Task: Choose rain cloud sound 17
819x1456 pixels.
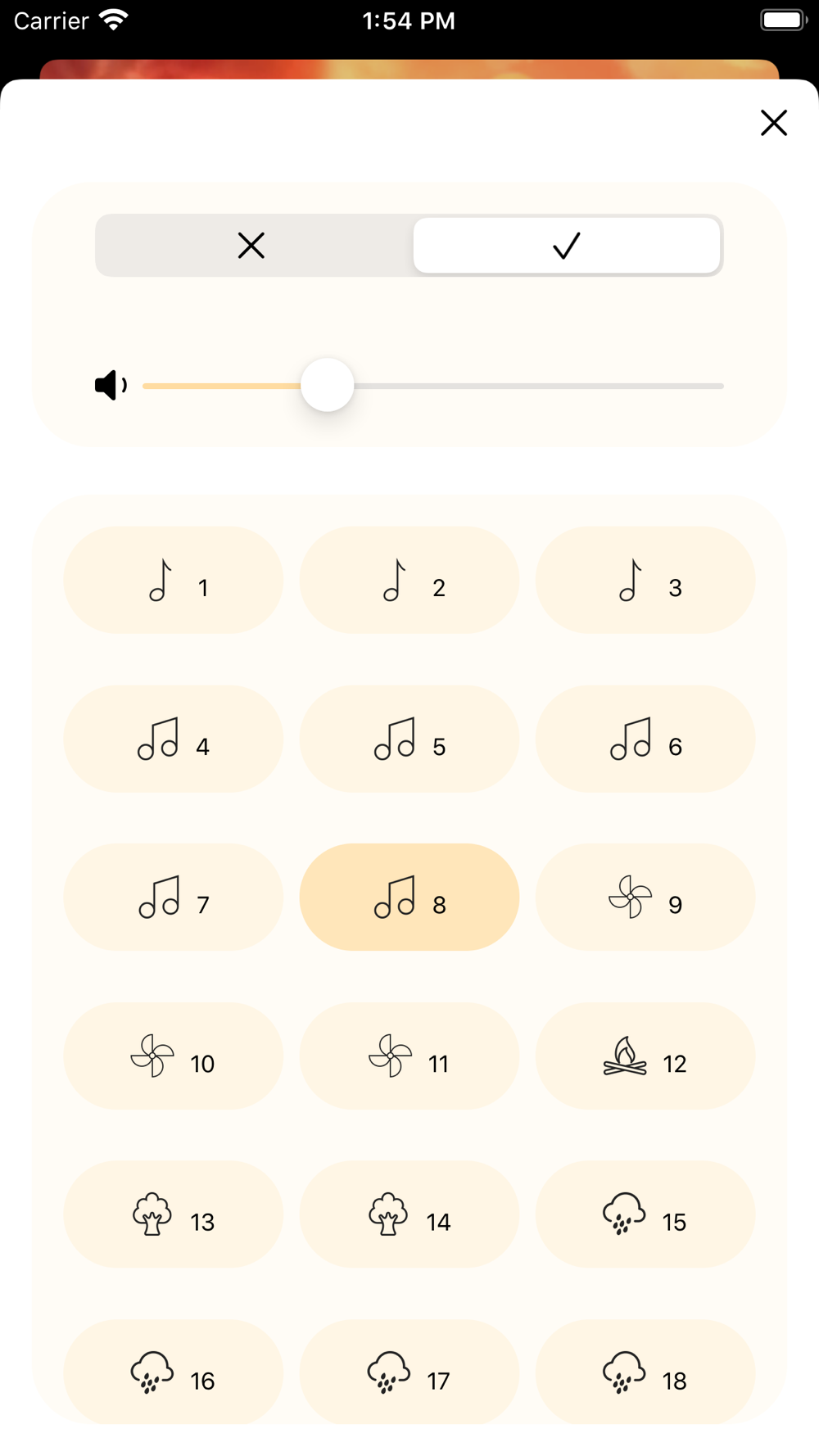Action: (409, 1372)
